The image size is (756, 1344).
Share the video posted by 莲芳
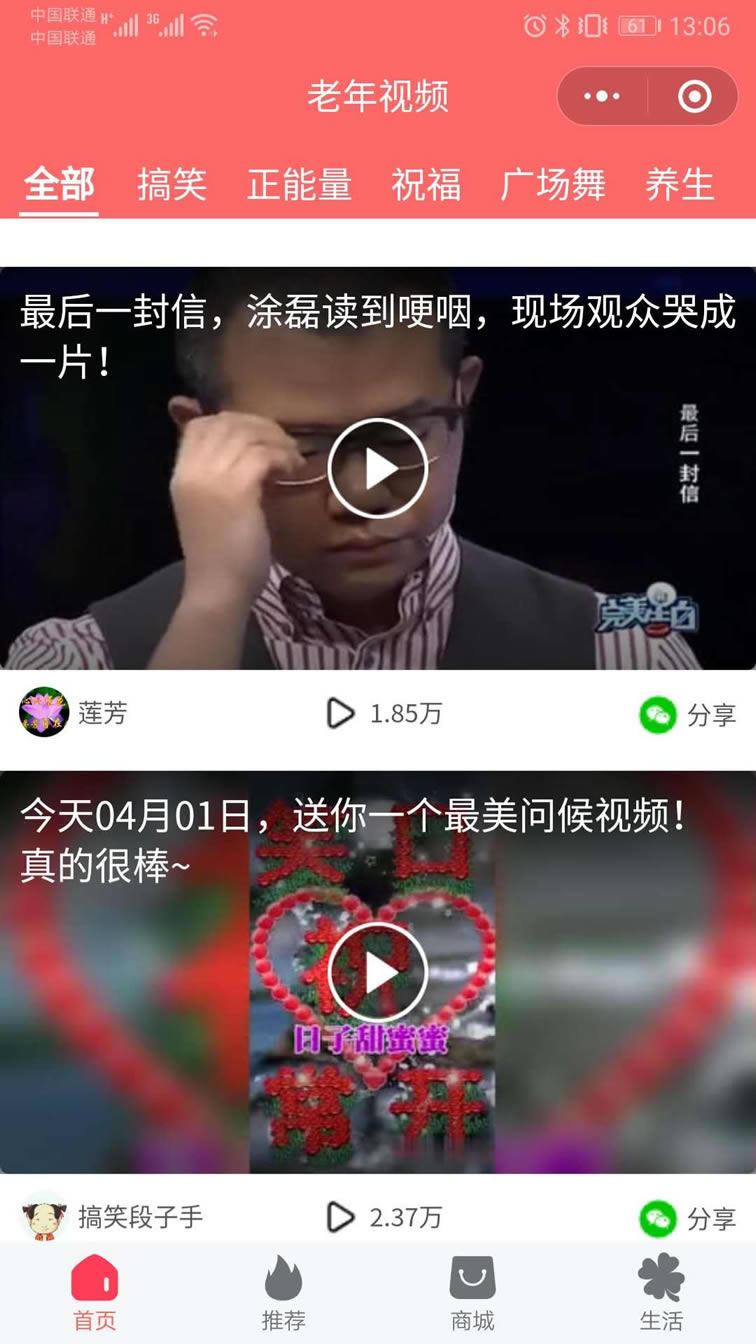(687, 714)
